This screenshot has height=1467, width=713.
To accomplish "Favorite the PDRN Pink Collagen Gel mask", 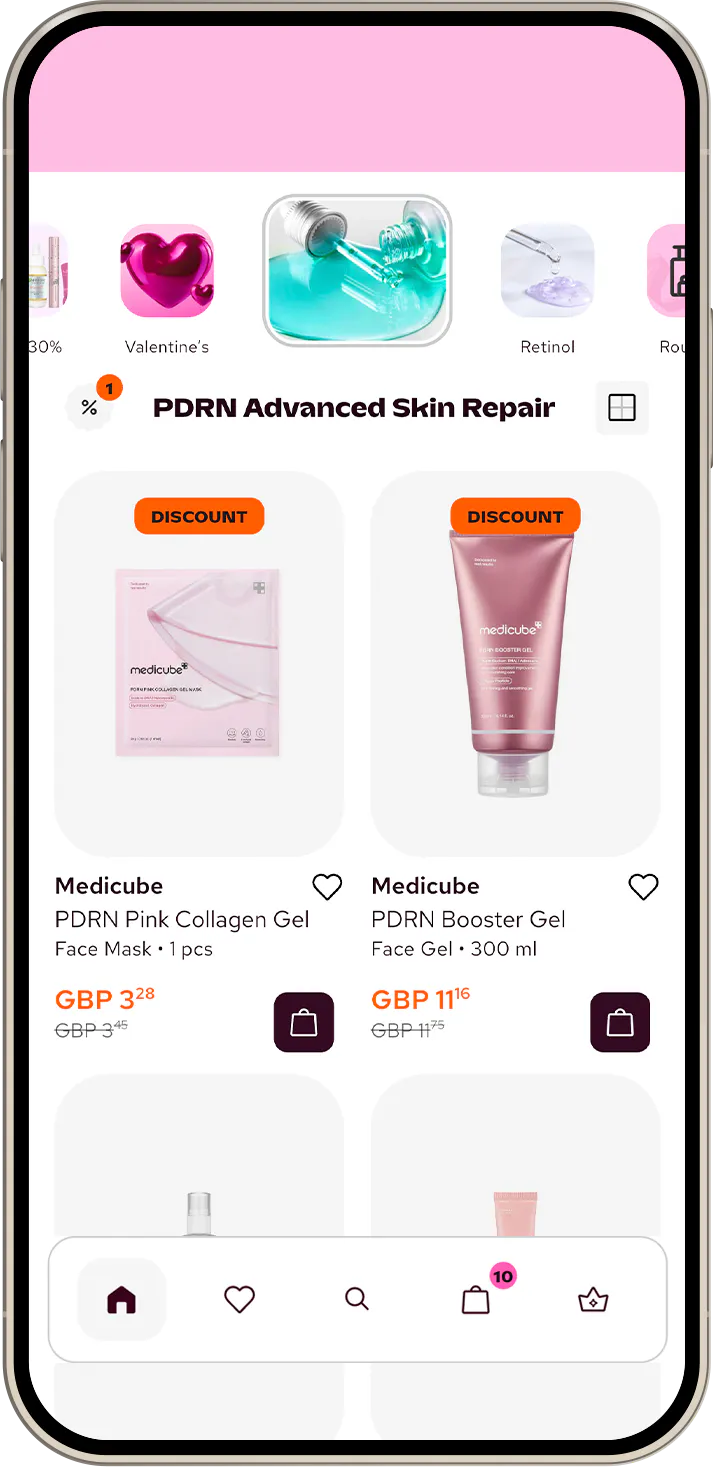I will point(327,887).
